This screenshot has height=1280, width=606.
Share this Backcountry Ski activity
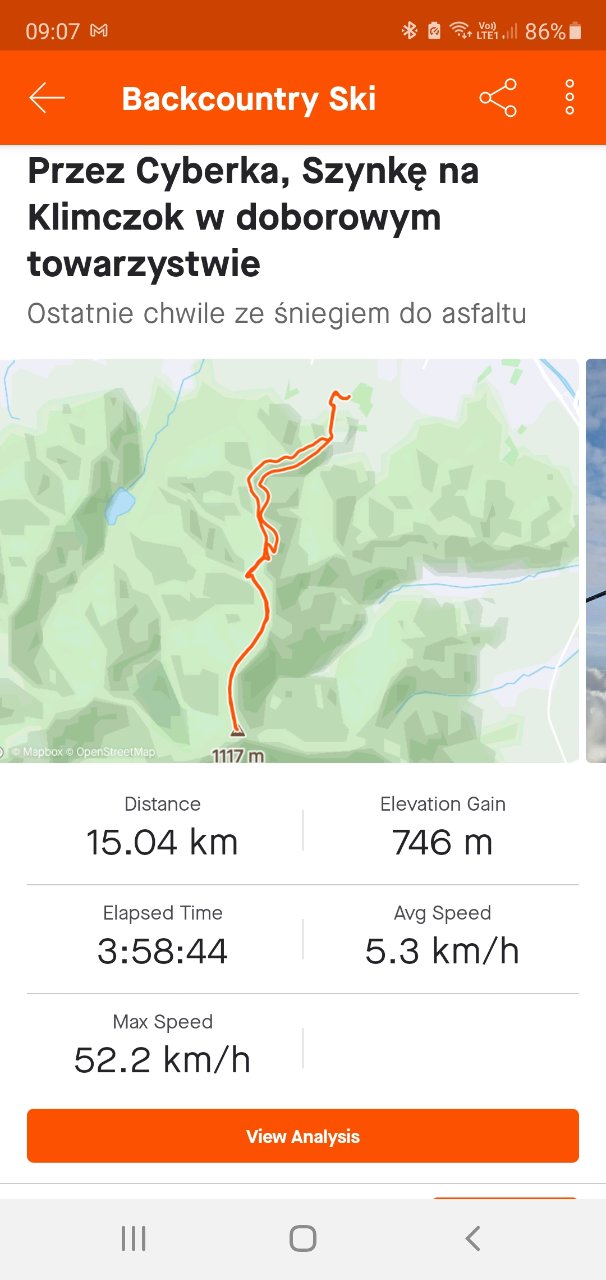coord(498,98)
